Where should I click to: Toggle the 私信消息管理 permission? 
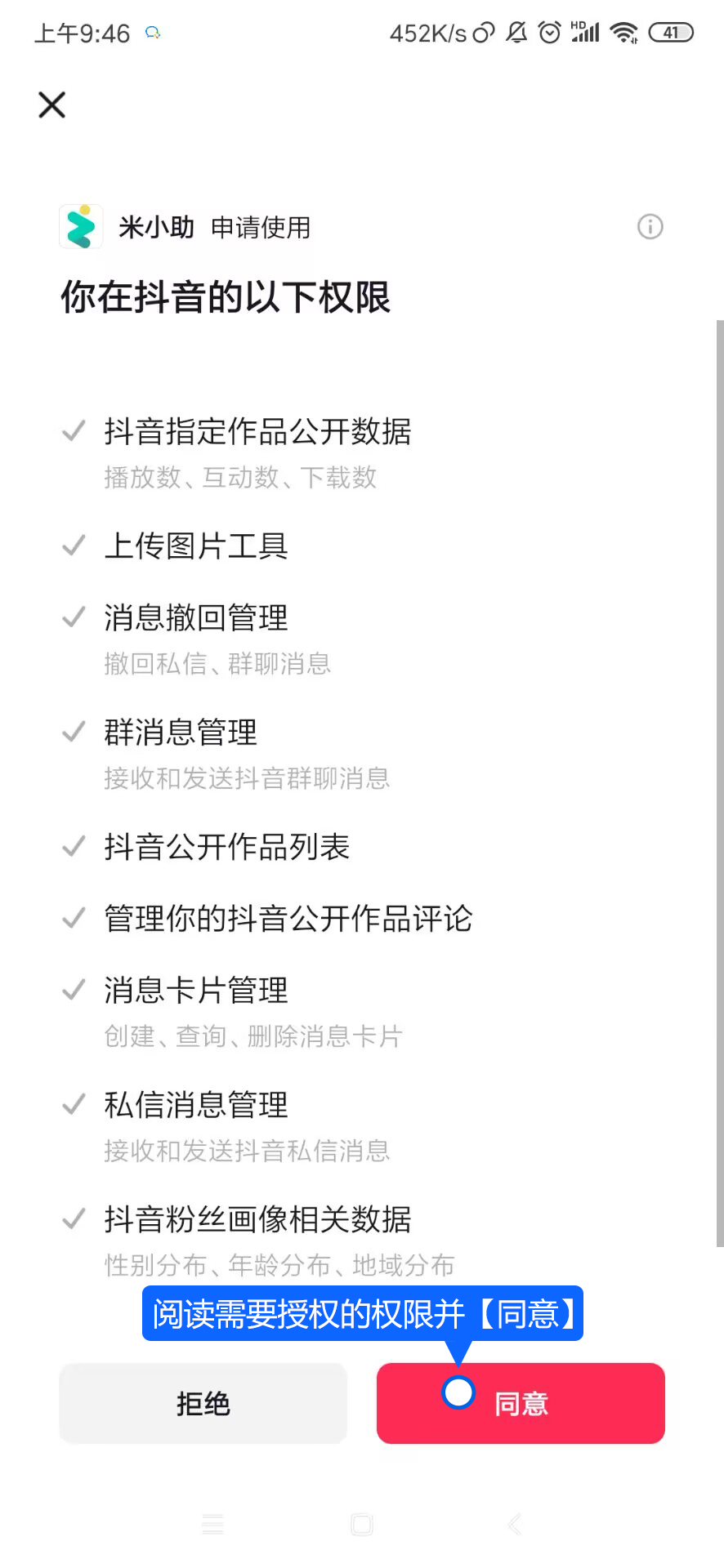coord(74,1105)
